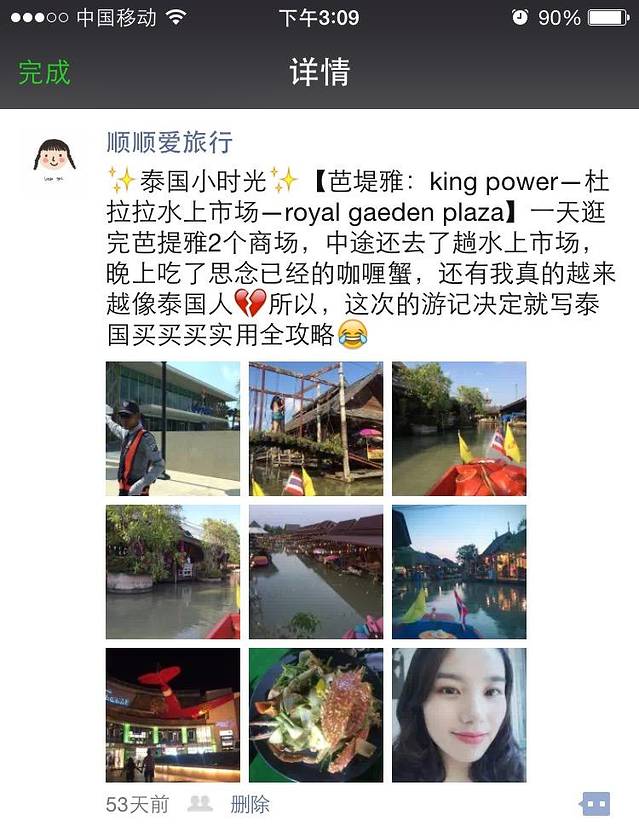
Task: Open the selfie photo
Action: (459, 715)
